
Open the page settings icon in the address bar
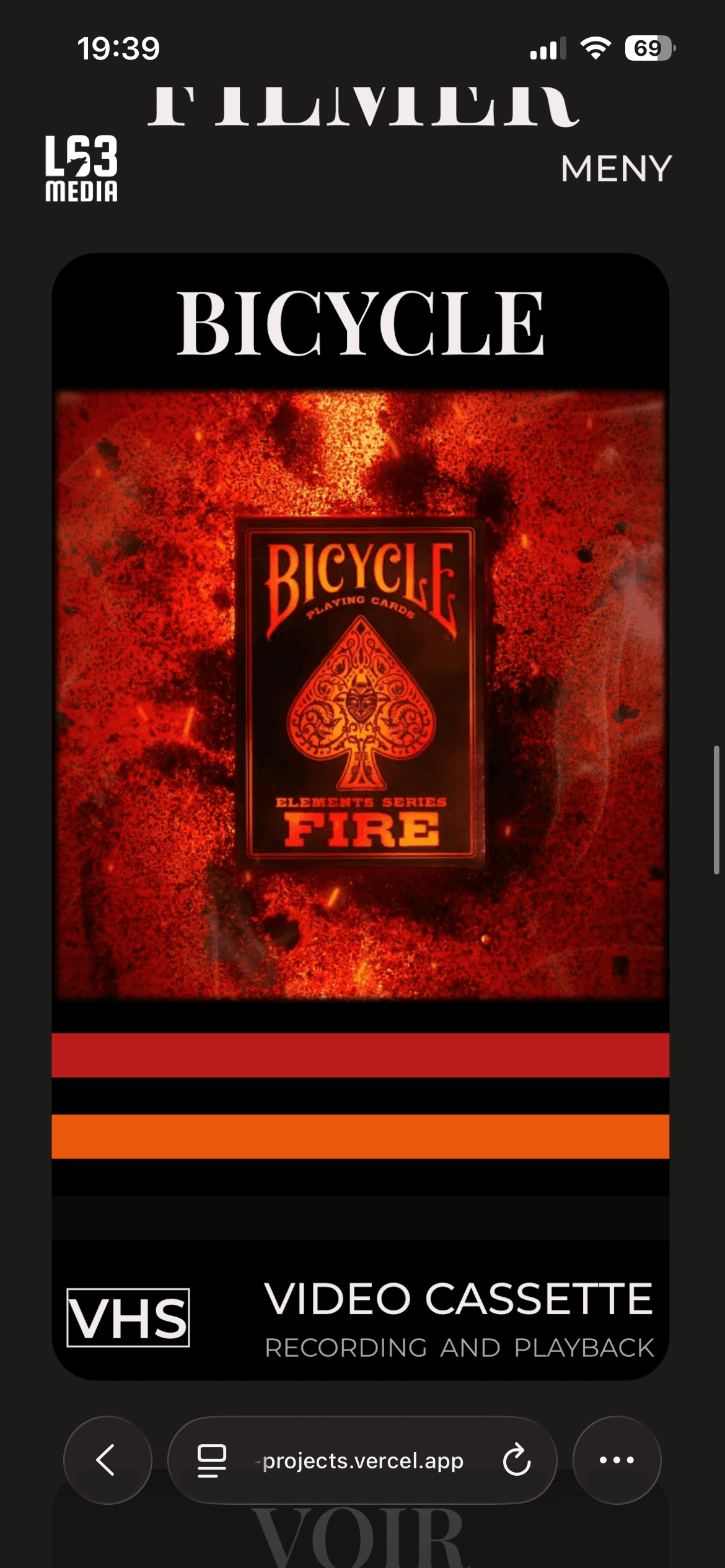pyautogui.click(x=211, y=1460)
